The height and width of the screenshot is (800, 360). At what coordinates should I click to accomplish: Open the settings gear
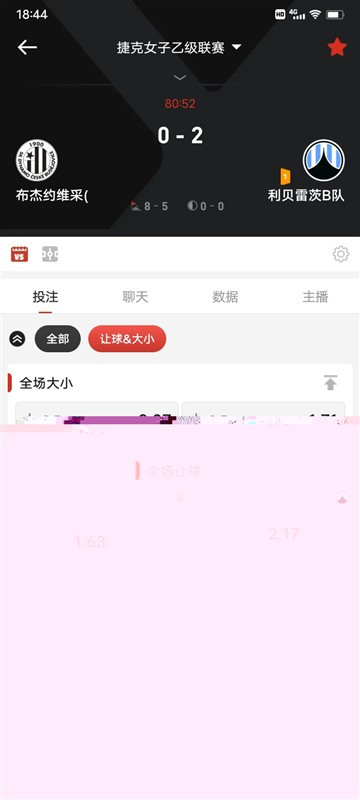(x=341, y=254)
